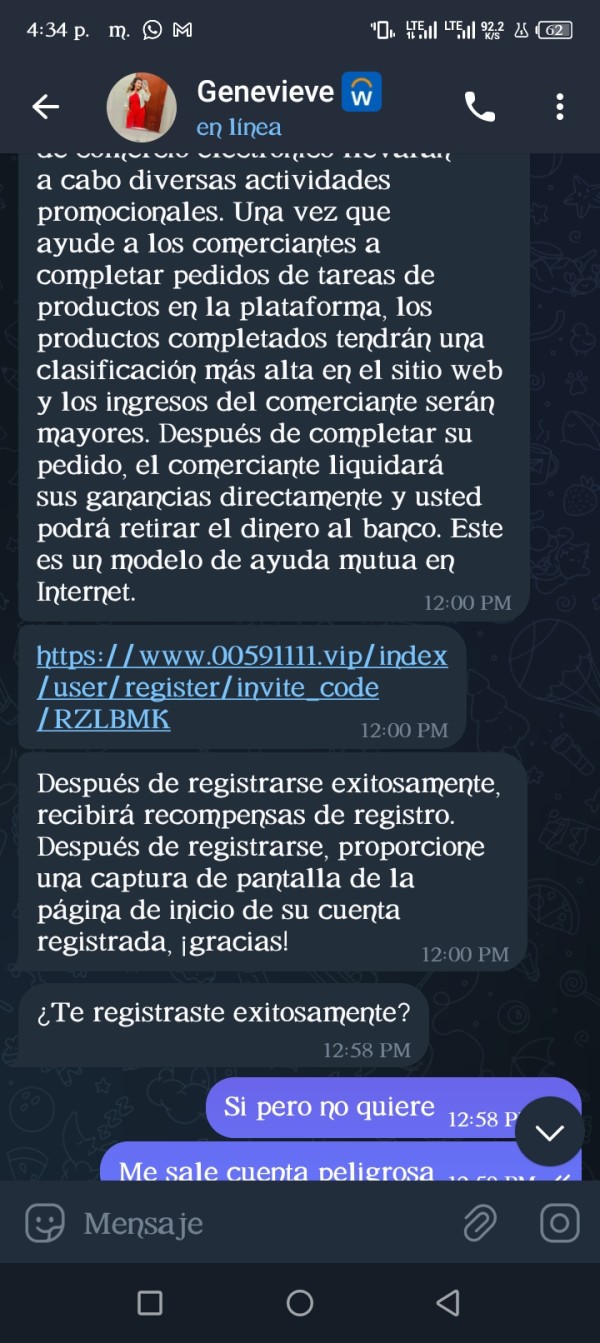The image size is (600, 1343).
Task: Tap the system back triangle
Action: 449,1302
